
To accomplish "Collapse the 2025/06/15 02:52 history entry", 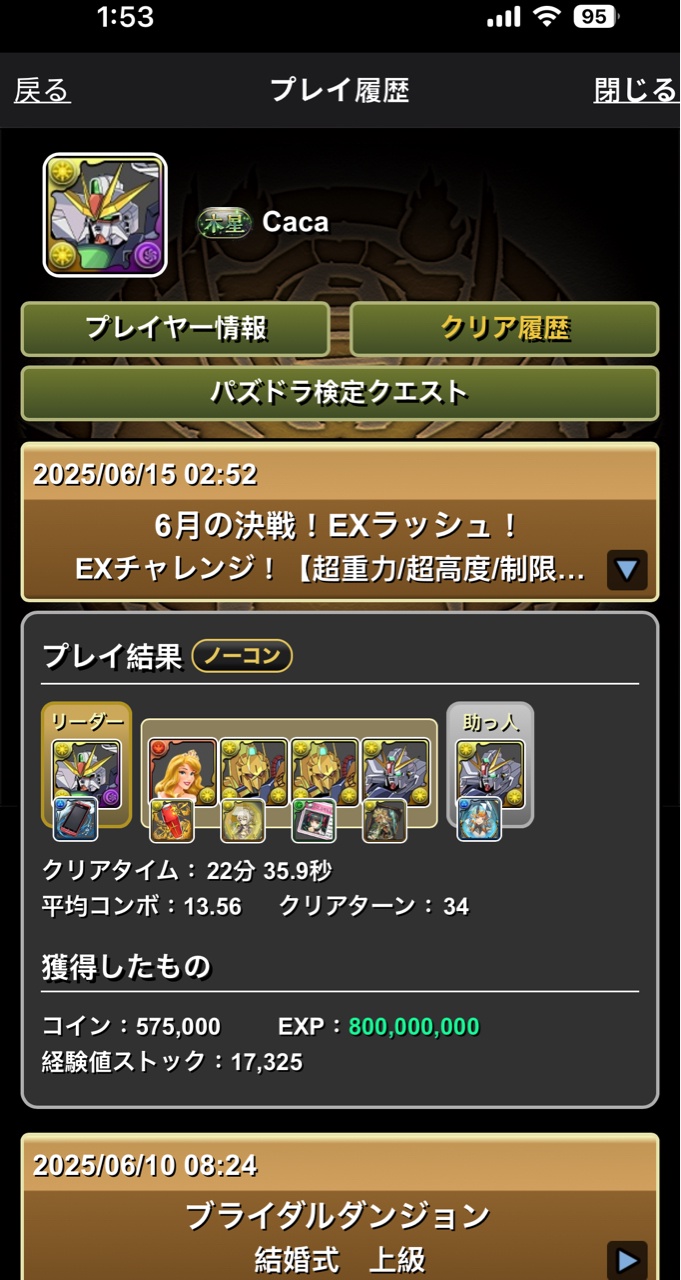I will pos(627,570).
